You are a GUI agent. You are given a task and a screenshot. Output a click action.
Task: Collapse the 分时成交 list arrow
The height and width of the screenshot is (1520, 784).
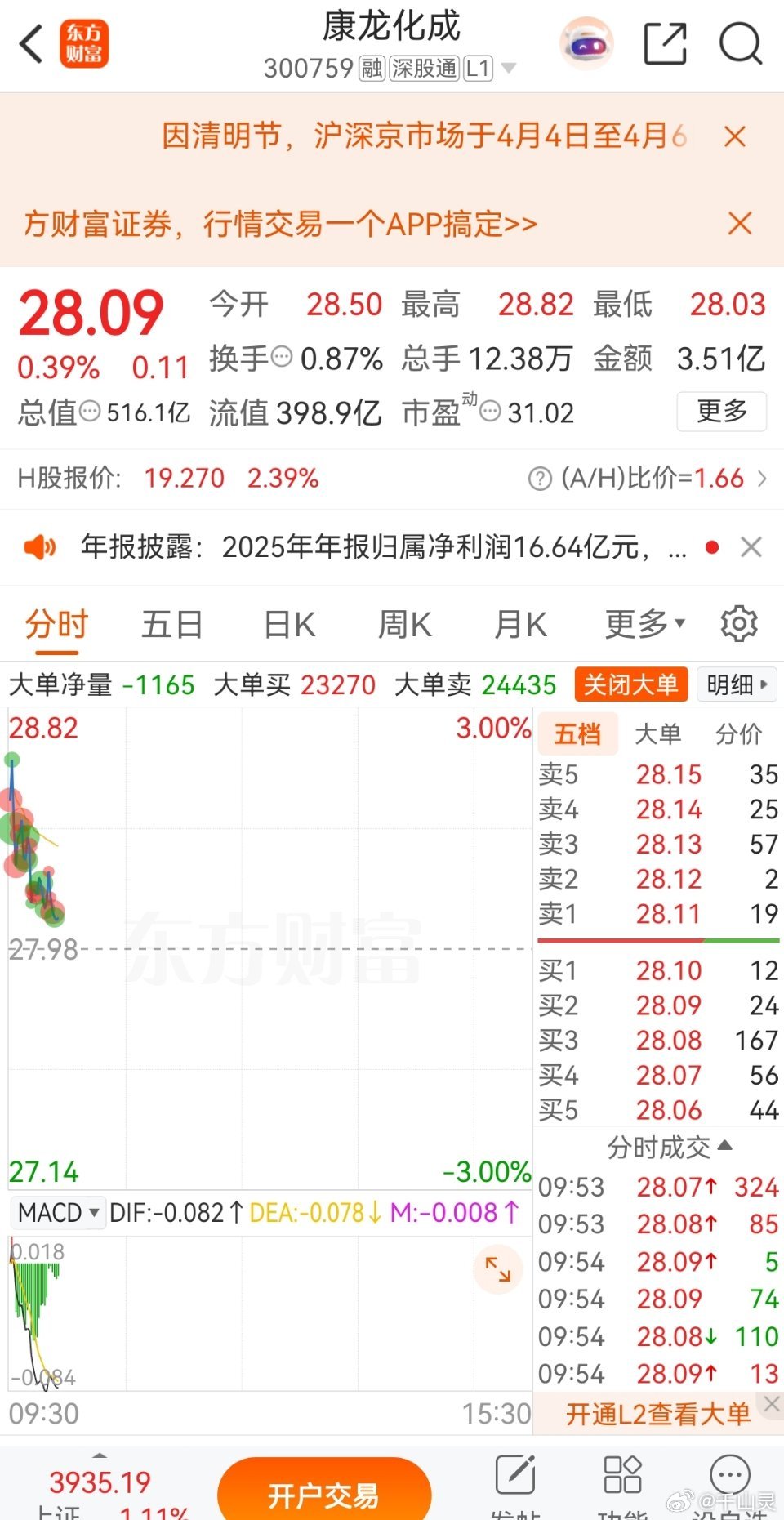tap(722, 1147)
